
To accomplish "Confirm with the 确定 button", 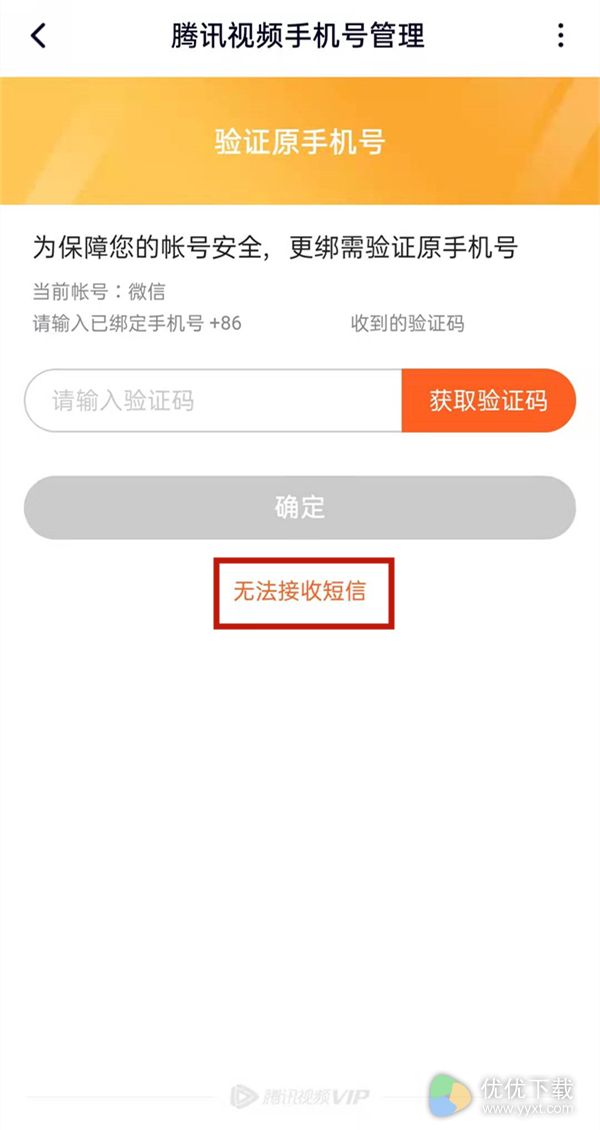I will click(300, 507).
